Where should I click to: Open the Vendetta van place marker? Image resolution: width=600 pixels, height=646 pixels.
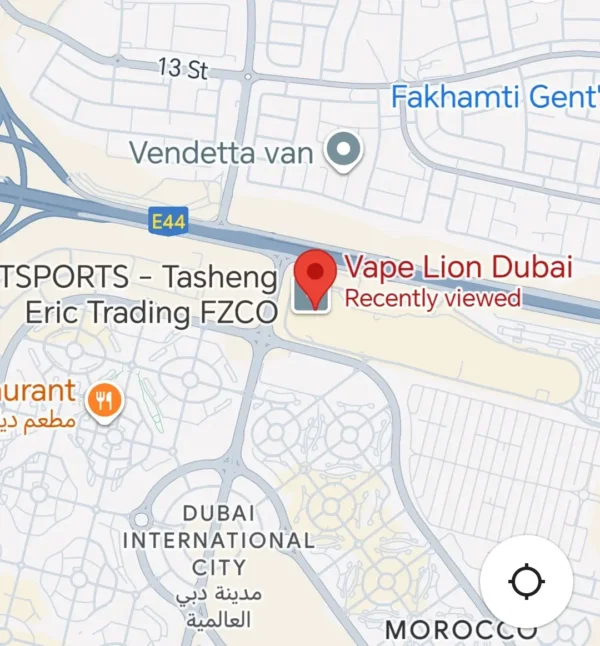tap(347, 151)
